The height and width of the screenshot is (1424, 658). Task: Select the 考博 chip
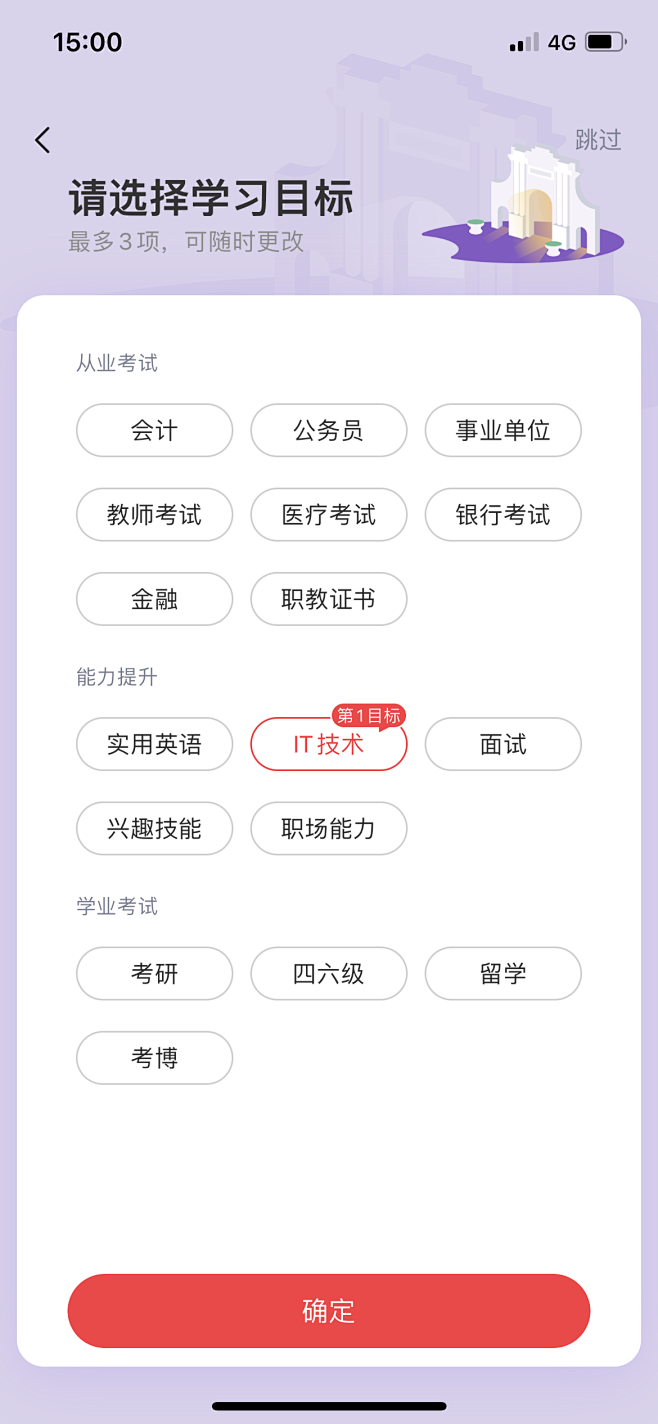tap(154, 1057)
